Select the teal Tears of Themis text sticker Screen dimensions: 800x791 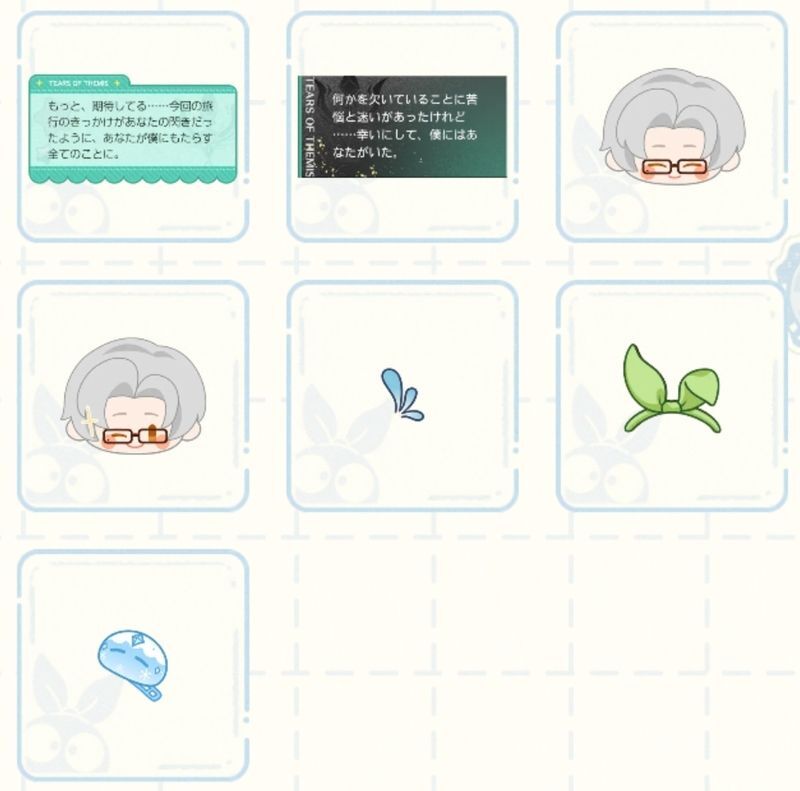tap(133, 130)
